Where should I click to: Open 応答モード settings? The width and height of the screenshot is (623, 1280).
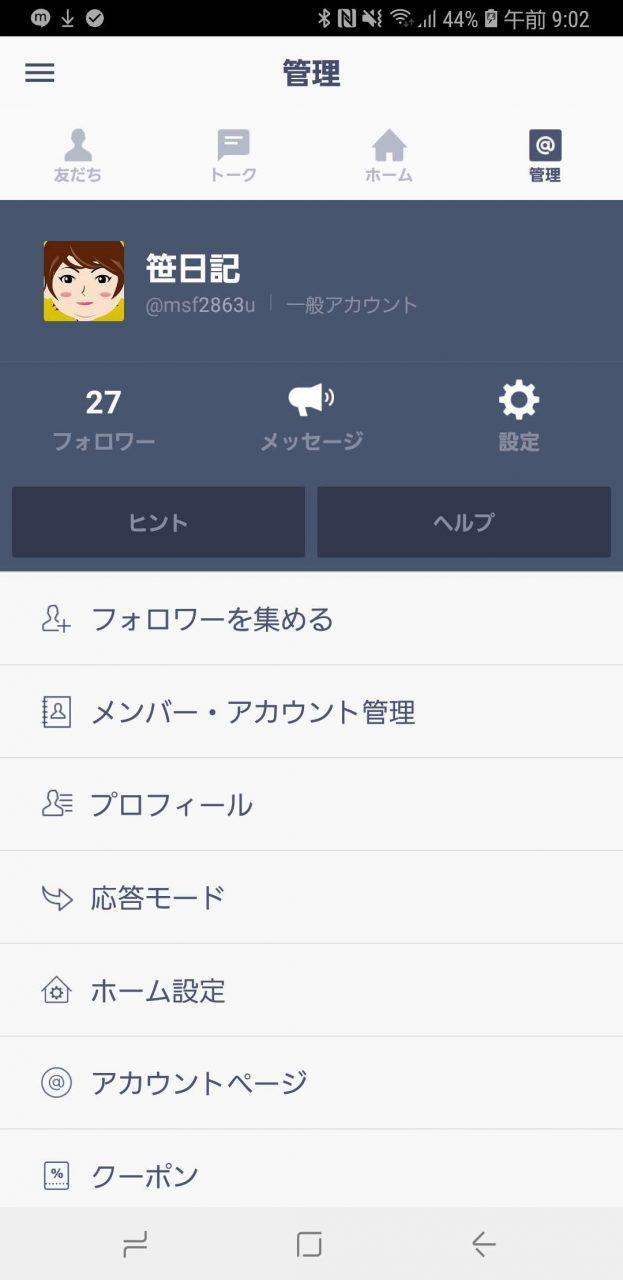[311, 898]
